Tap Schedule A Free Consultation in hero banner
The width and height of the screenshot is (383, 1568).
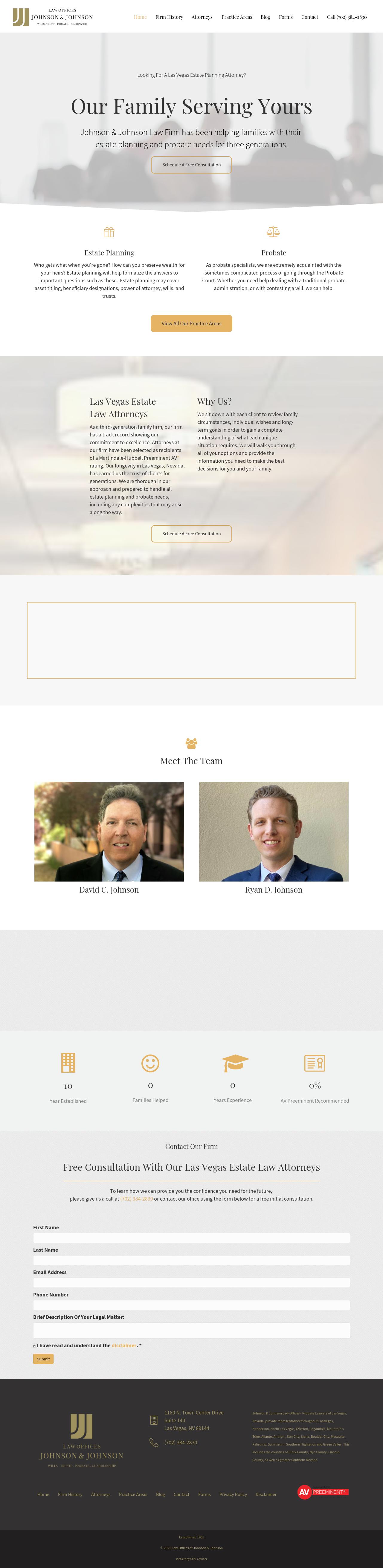pyautogui.click(x=191, y=165)
